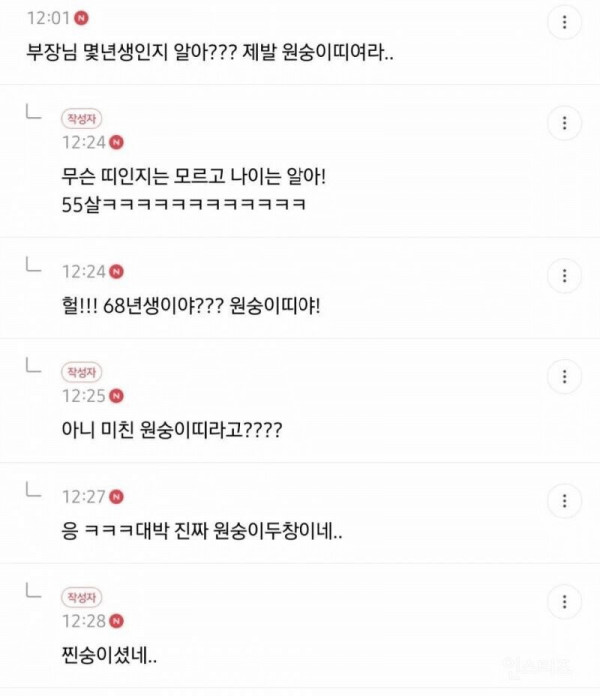Viewport: 600px width, 696px height.
Task: Open options for the 55살 reply
Action: click(565, 124)
